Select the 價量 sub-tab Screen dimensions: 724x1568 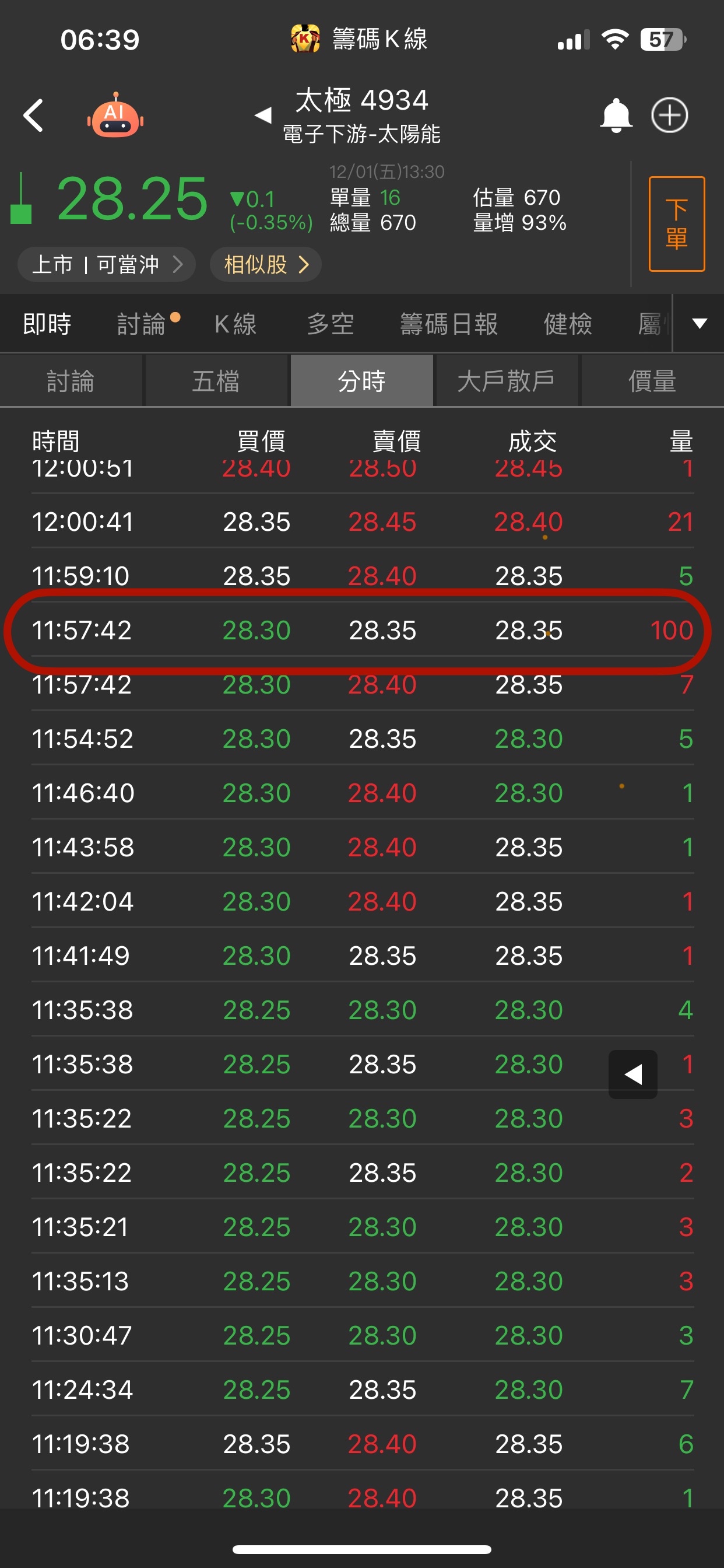tap(652, 381)
